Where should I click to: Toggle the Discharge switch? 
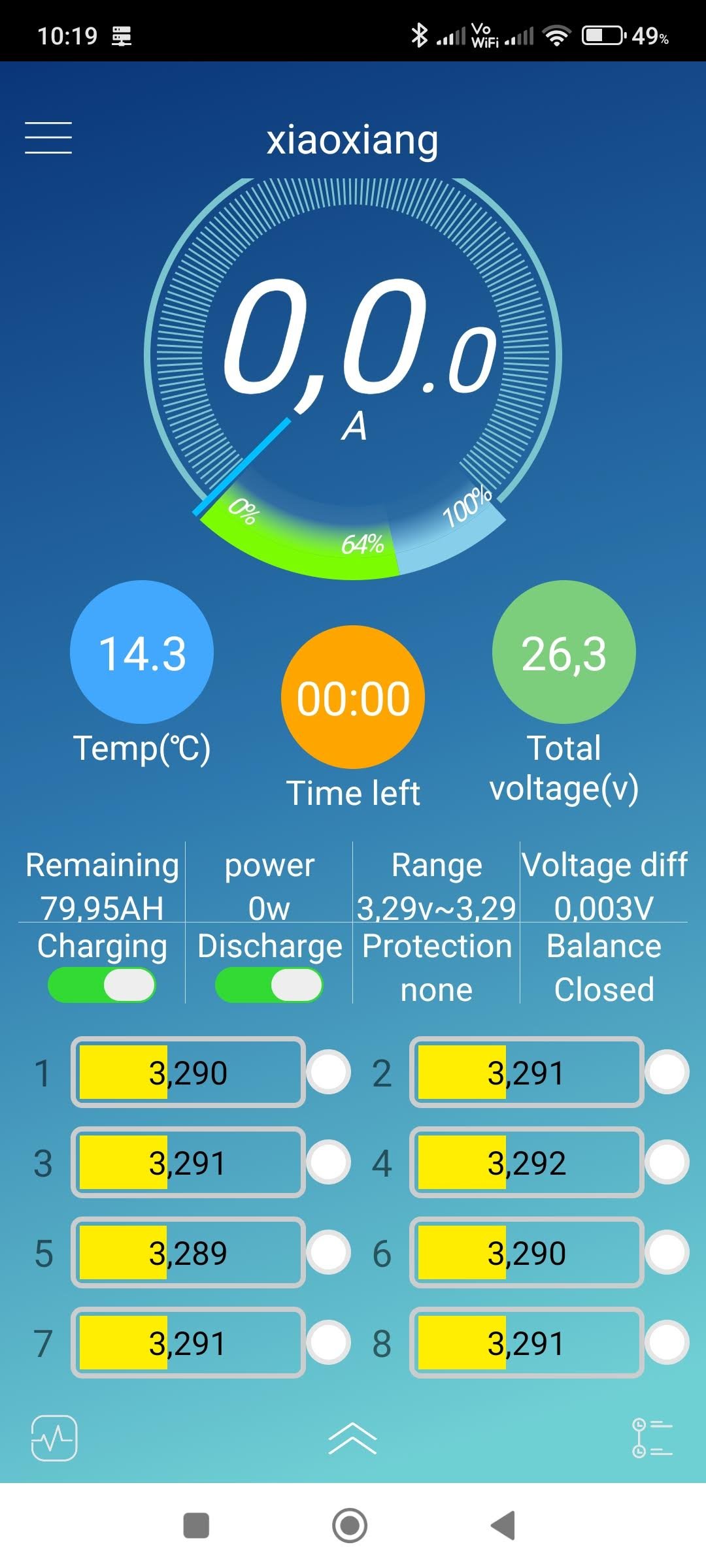pos(269,985)
